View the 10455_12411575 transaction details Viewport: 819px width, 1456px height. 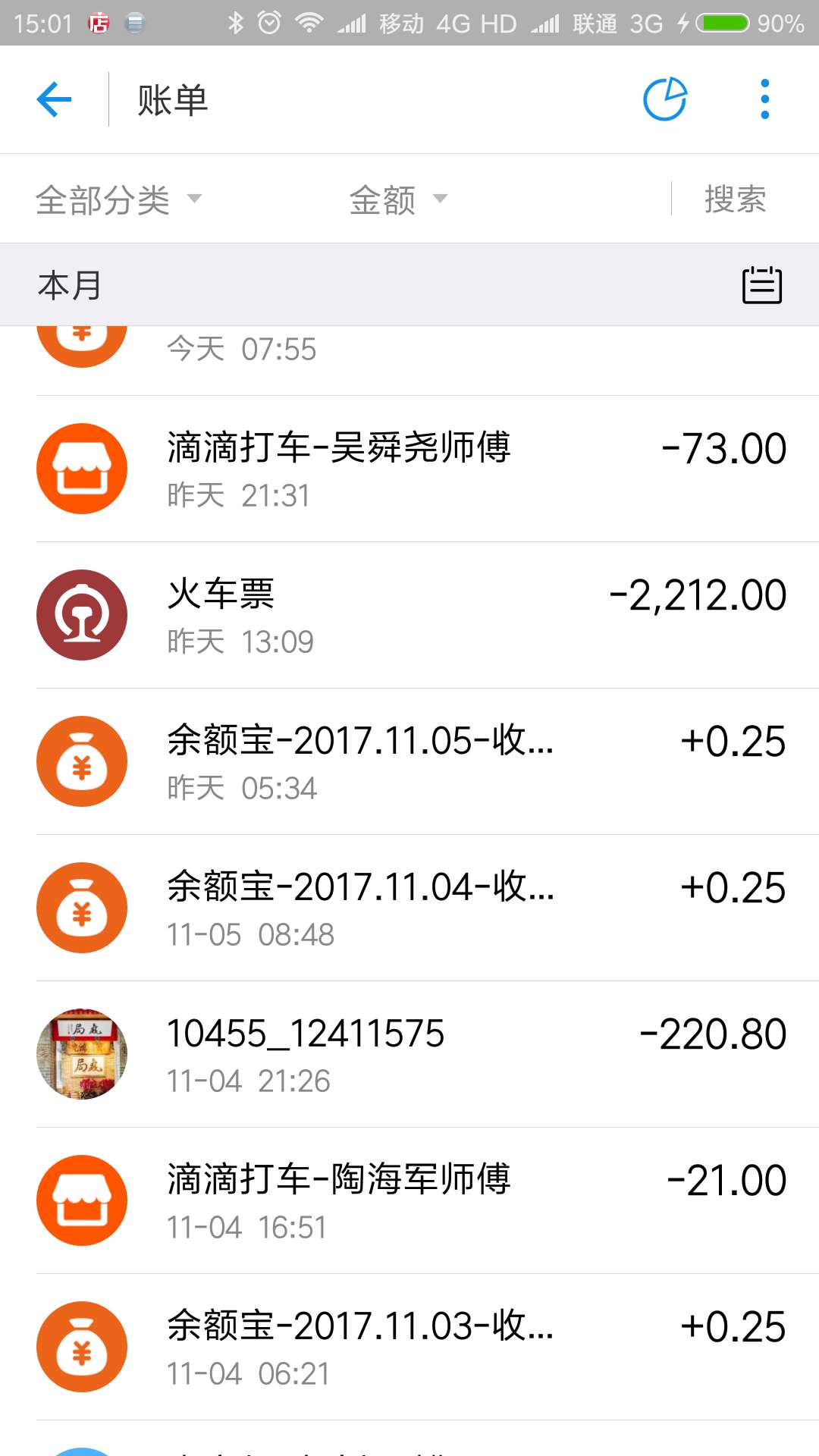[x=409, y=1054]
